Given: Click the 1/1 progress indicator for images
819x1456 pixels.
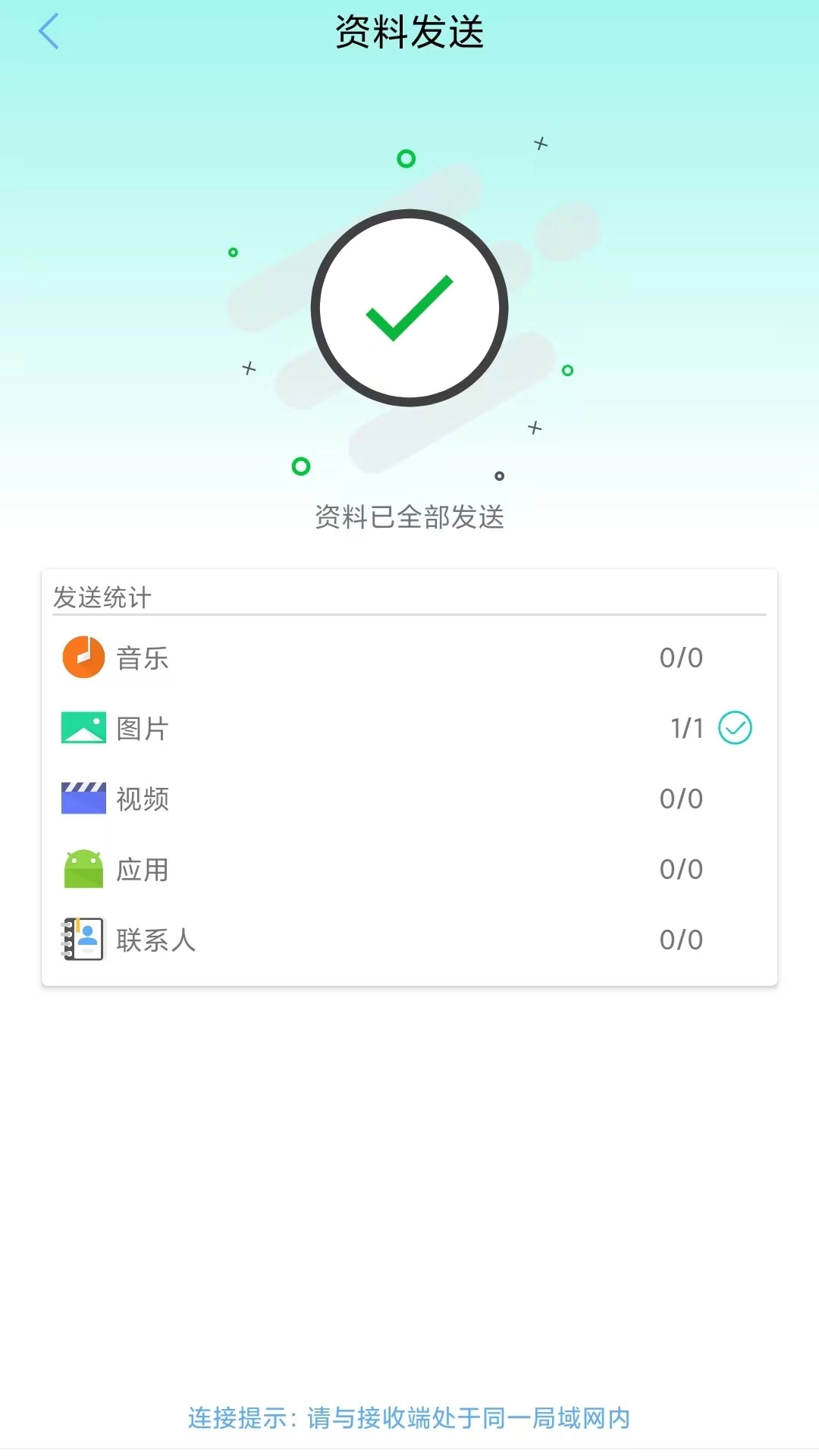Looking at the screenshot, I should [685, 726].
